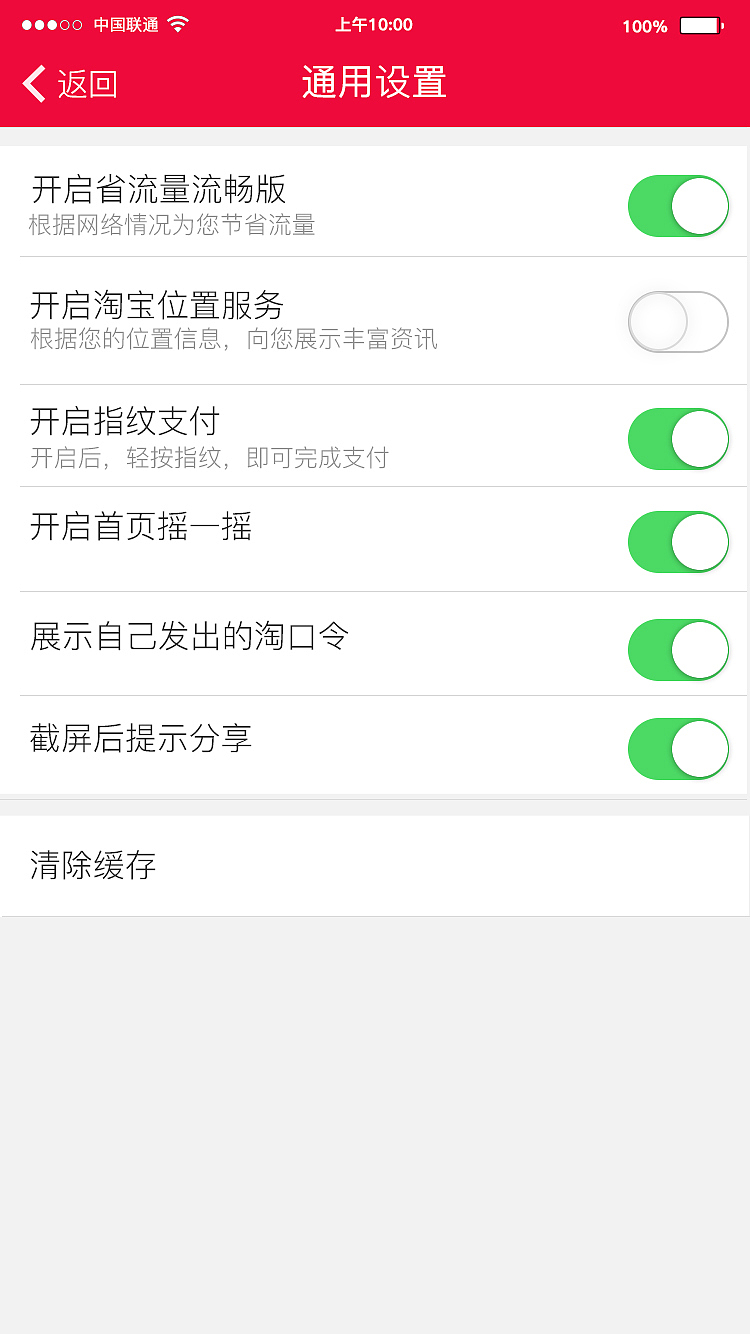Viewport: 750px width, 1334px height.
Task: Tap the back chevron arrow icon
Action: pos(32,84)
